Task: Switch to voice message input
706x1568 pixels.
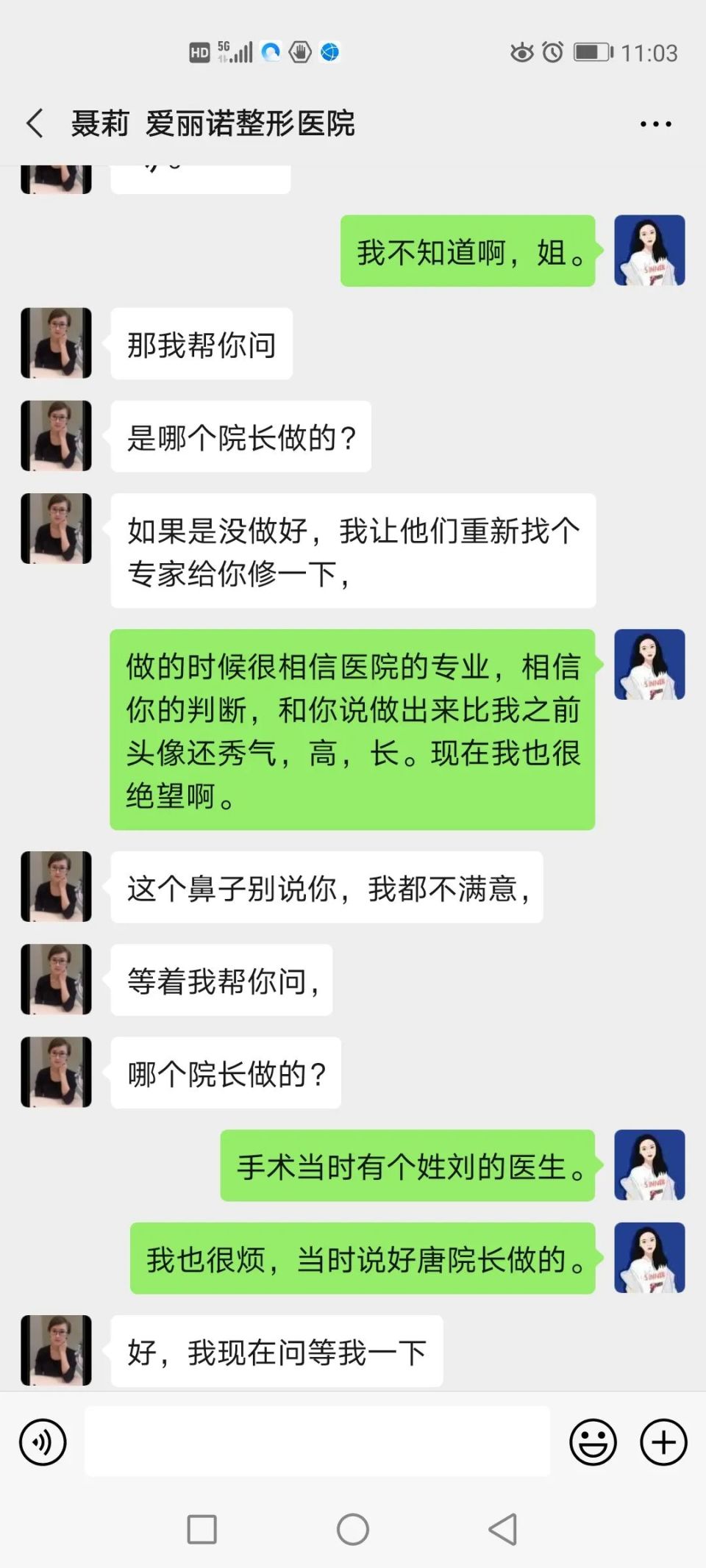Action: pos(43,1442)
